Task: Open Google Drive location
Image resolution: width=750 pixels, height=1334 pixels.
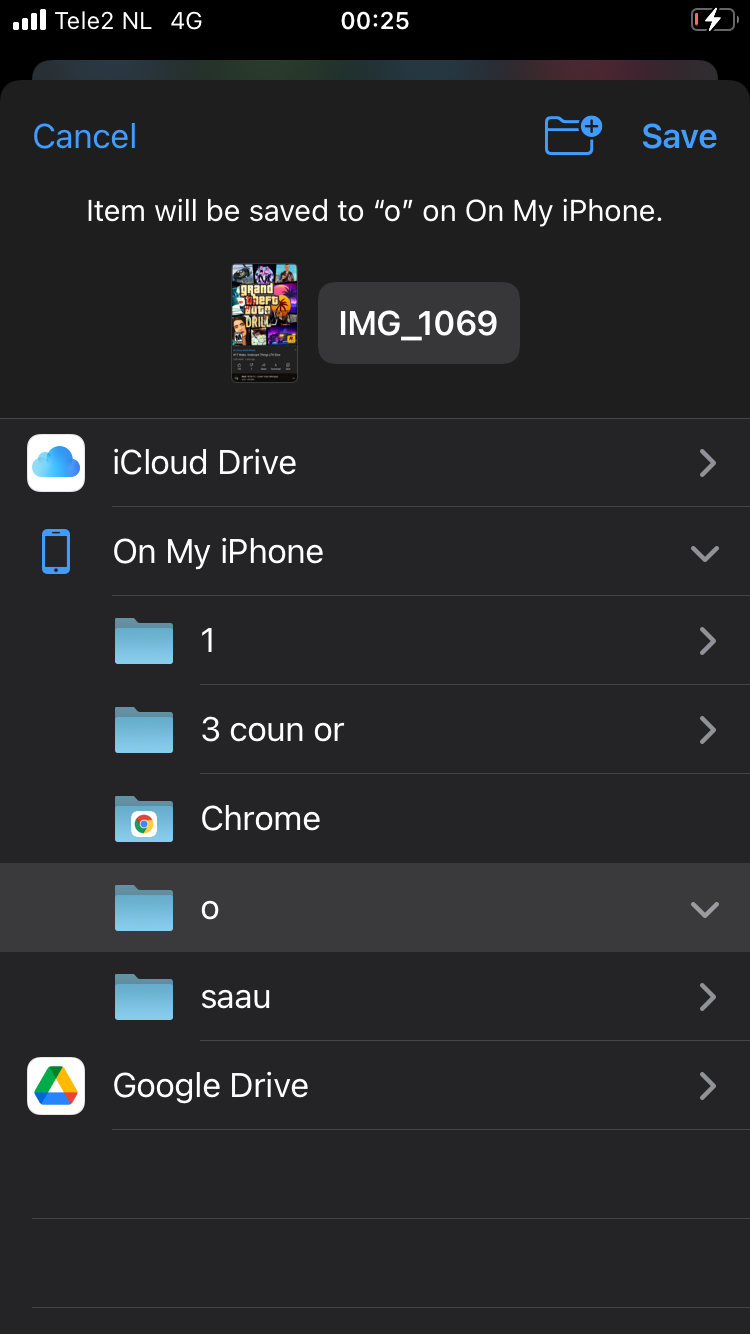Action: pos(375,1086)
